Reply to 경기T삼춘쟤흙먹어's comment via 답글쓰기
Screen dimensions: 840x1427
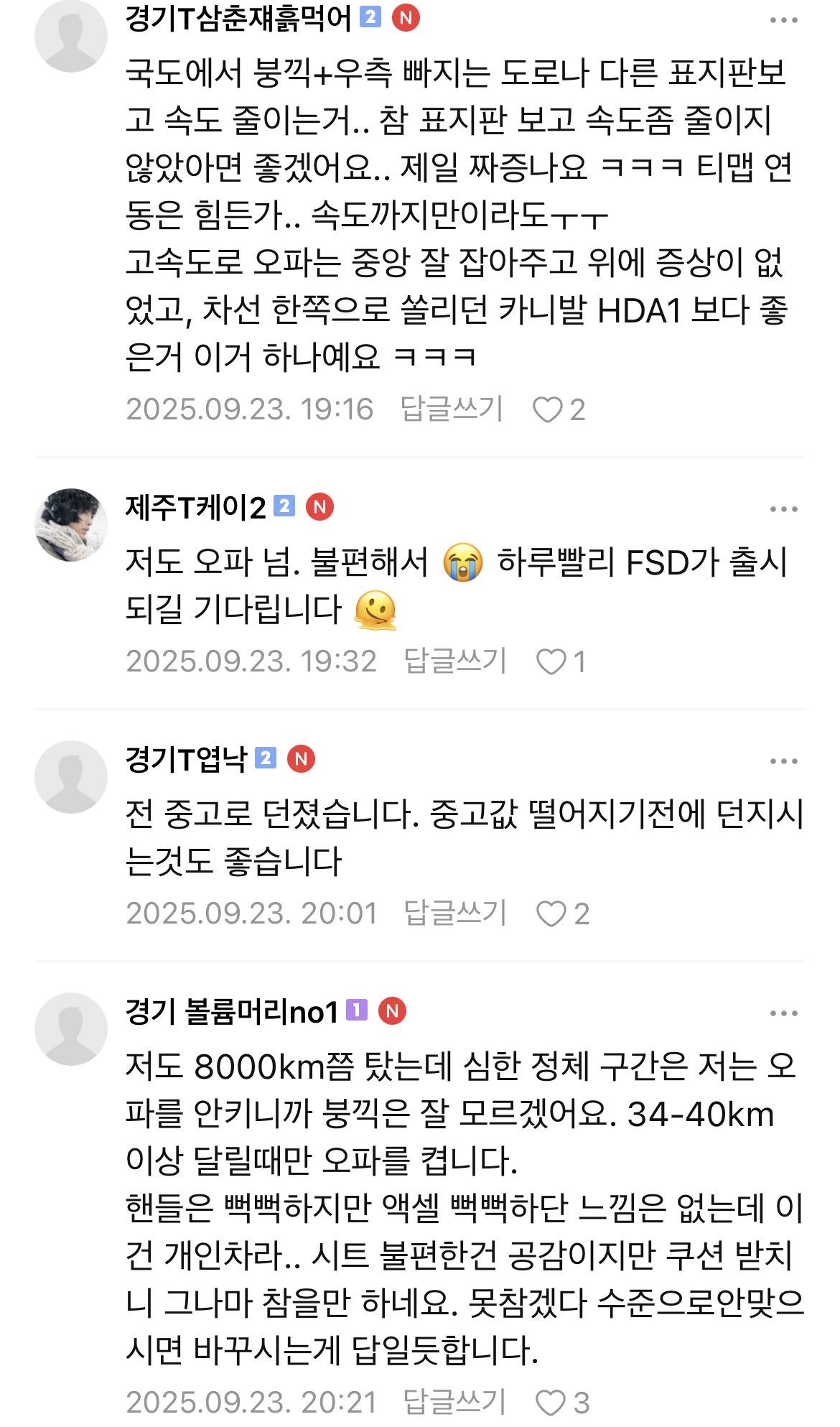tap(452, 409)
